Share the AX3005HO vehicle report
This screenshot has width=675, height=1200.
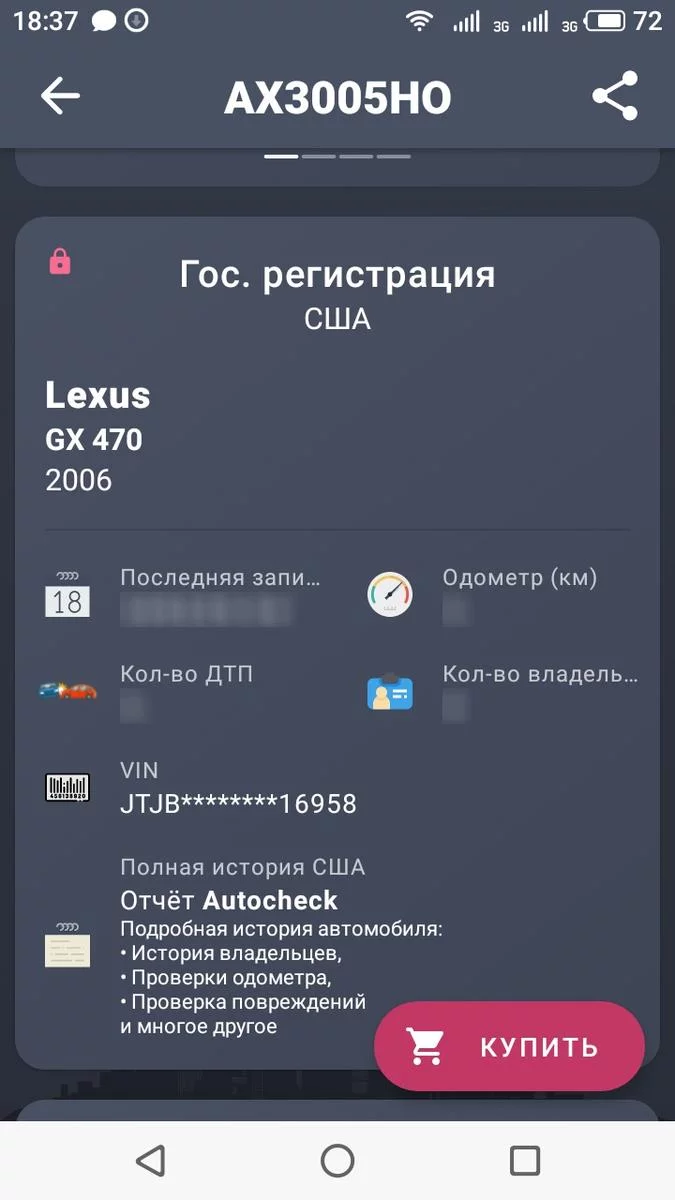(614, 96)
